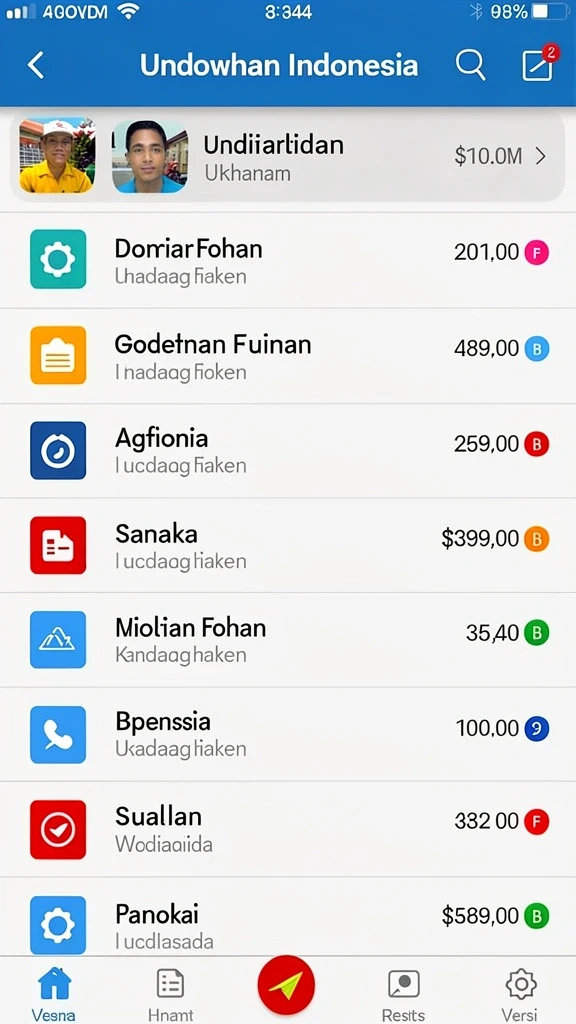Open the Agfionia row

288,451
